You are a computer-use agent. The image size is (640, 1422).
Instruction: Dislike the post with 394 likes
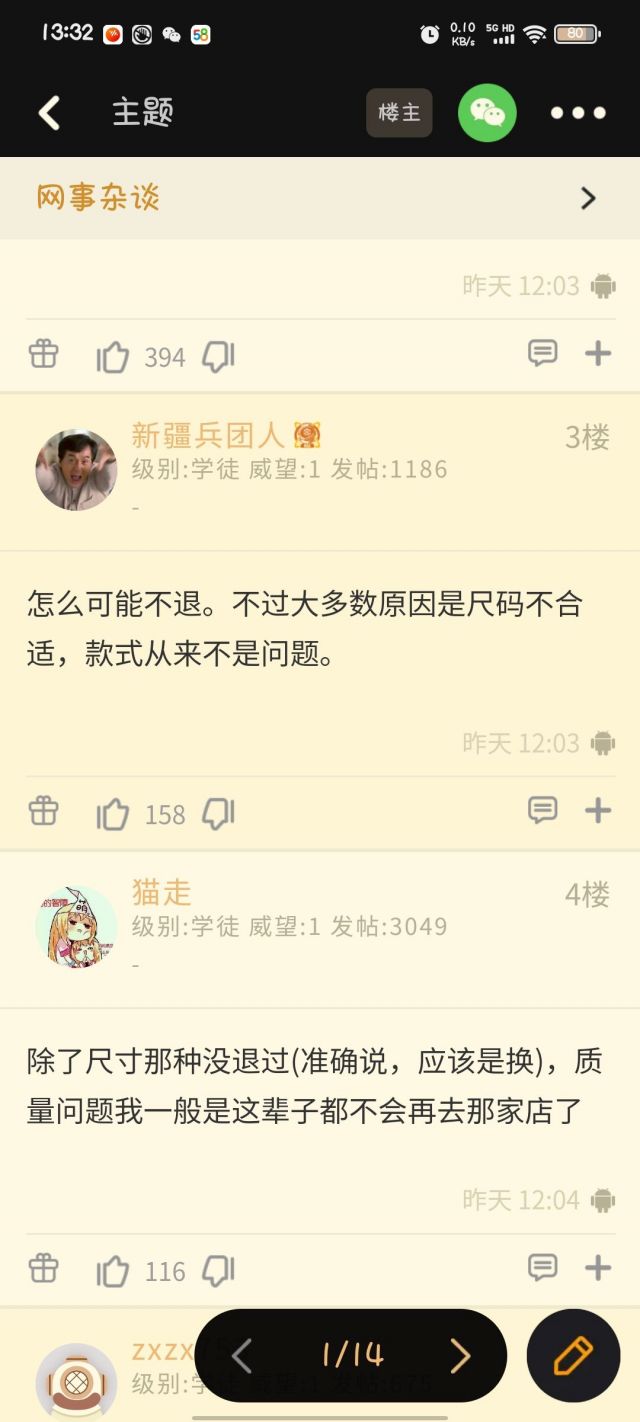[x=218, y=357]
